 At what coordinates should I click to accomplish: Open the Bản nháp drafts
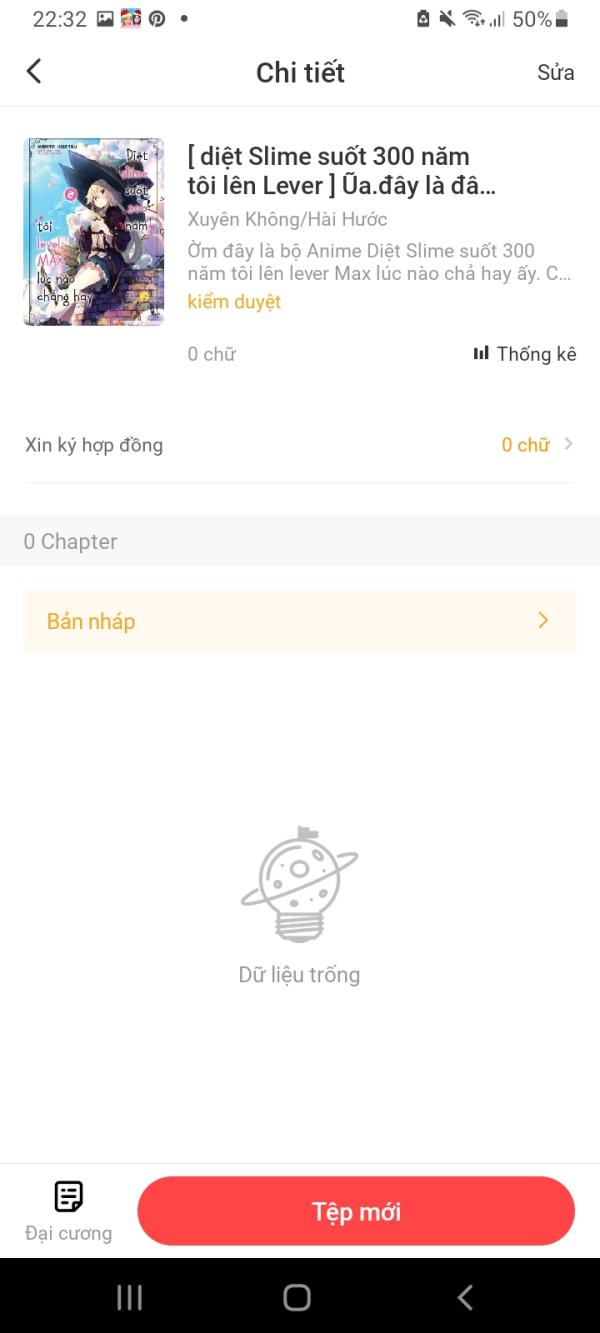tap(299, 621)
